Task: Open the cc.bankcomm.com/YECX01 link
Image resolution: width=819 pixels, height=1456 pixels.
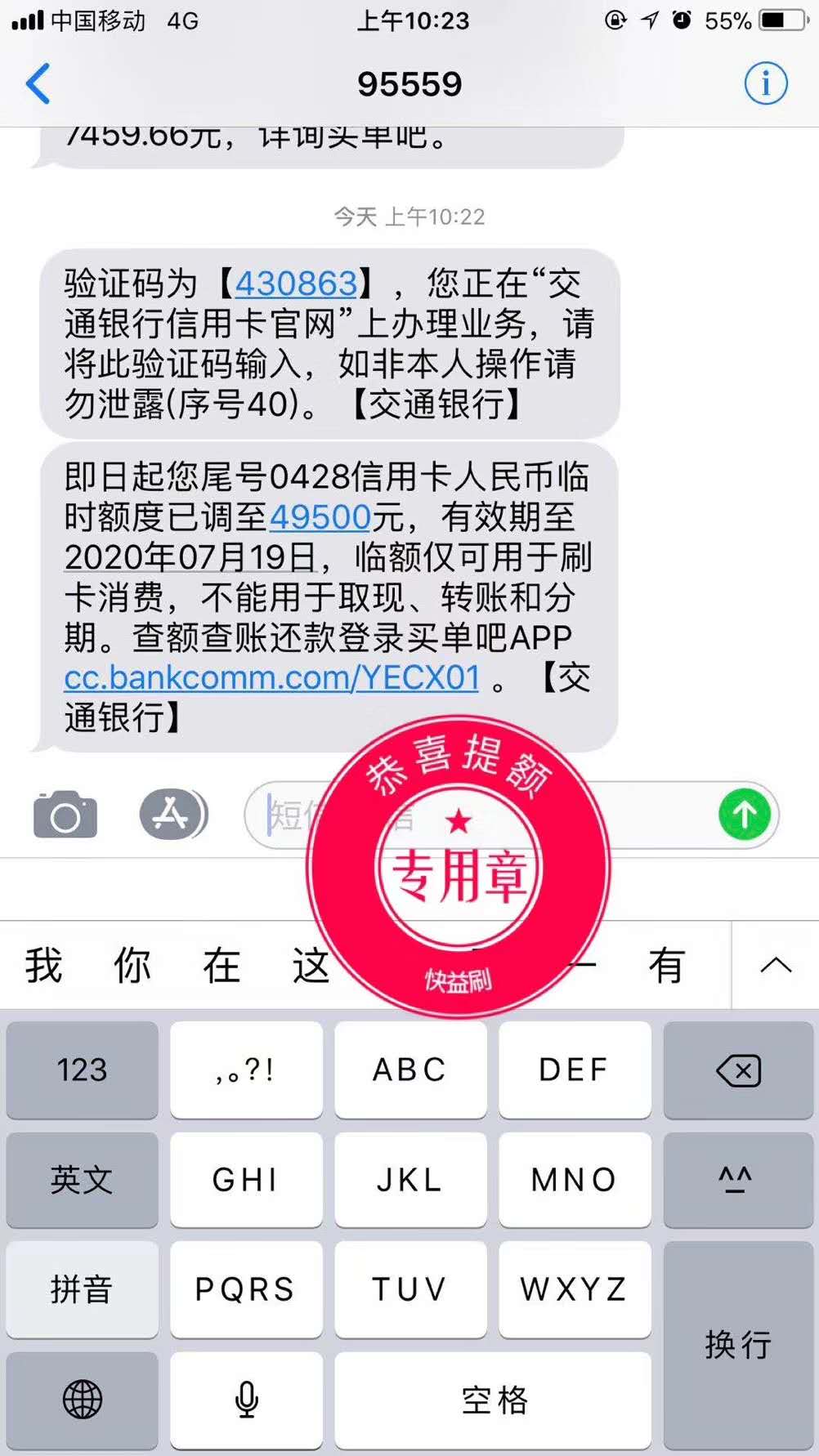Action: (271, 677)
